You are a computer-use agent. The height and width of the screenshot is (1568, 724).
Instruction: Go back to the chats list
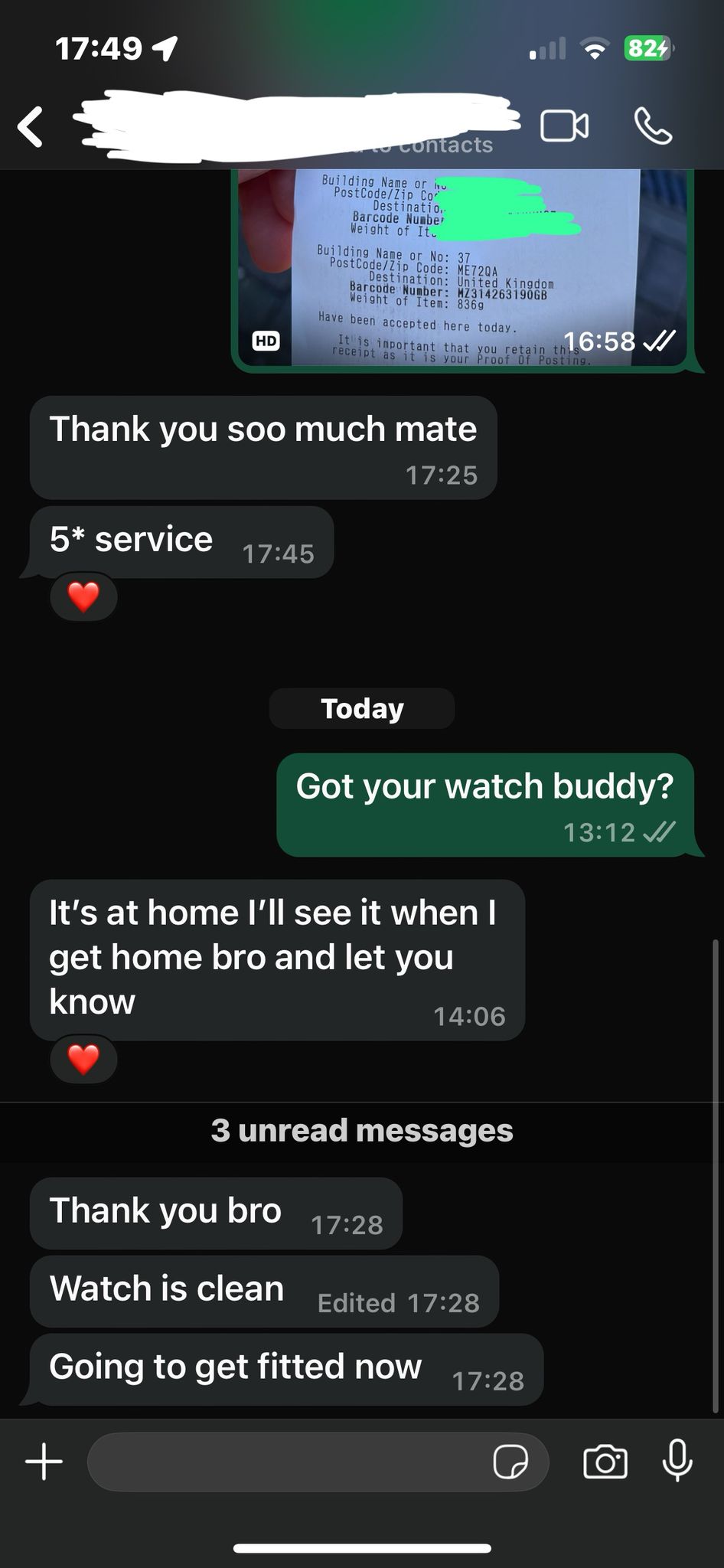[x=31, y=126]
